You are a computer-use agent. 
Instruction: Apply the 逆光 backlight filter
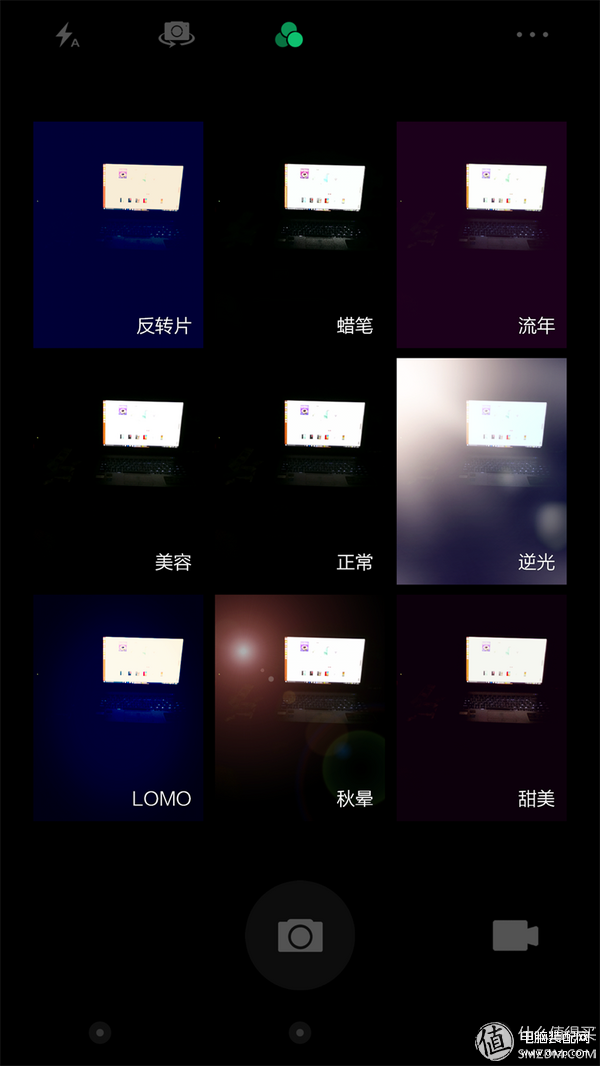pyautogui.click(x=482, y=471)
